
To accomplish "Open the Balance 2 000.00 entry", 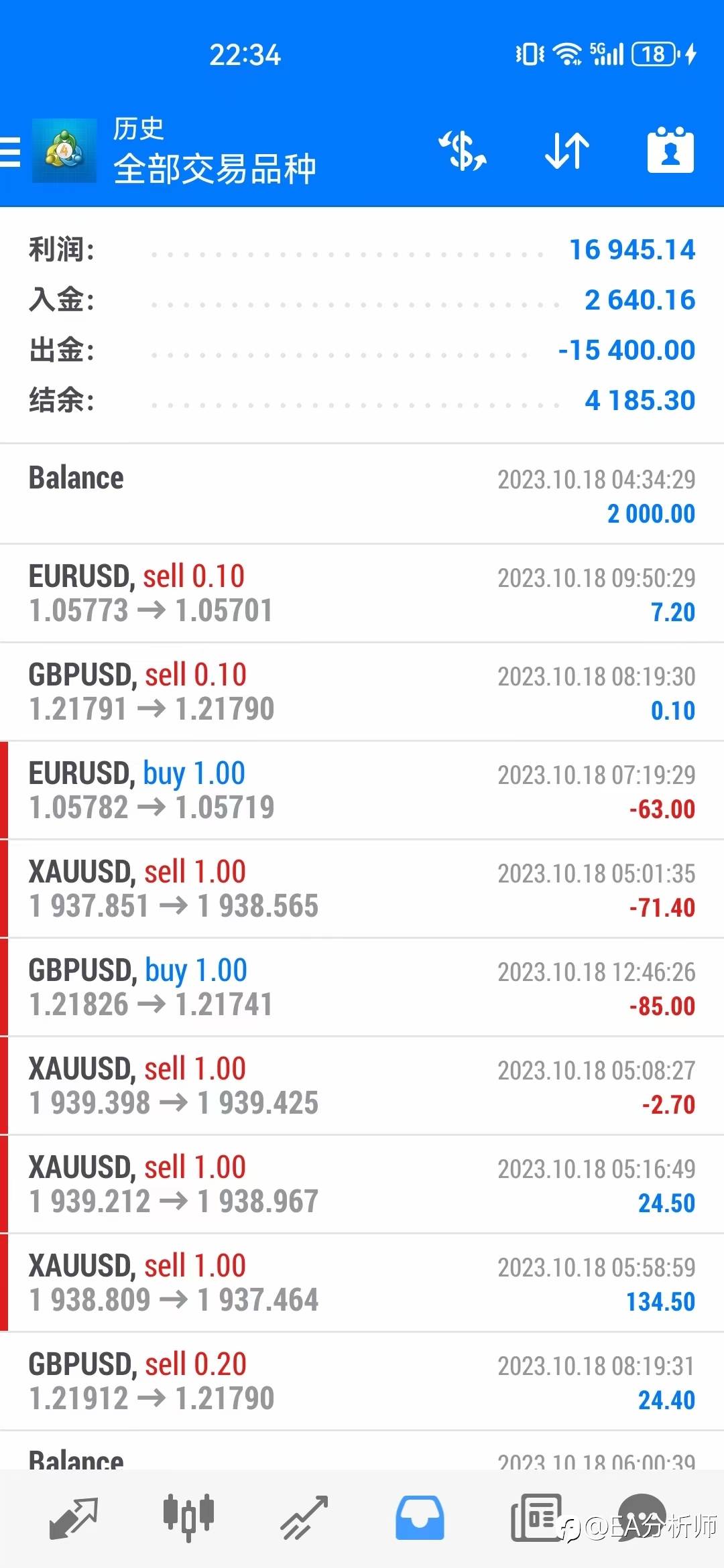I will (362, 495).
